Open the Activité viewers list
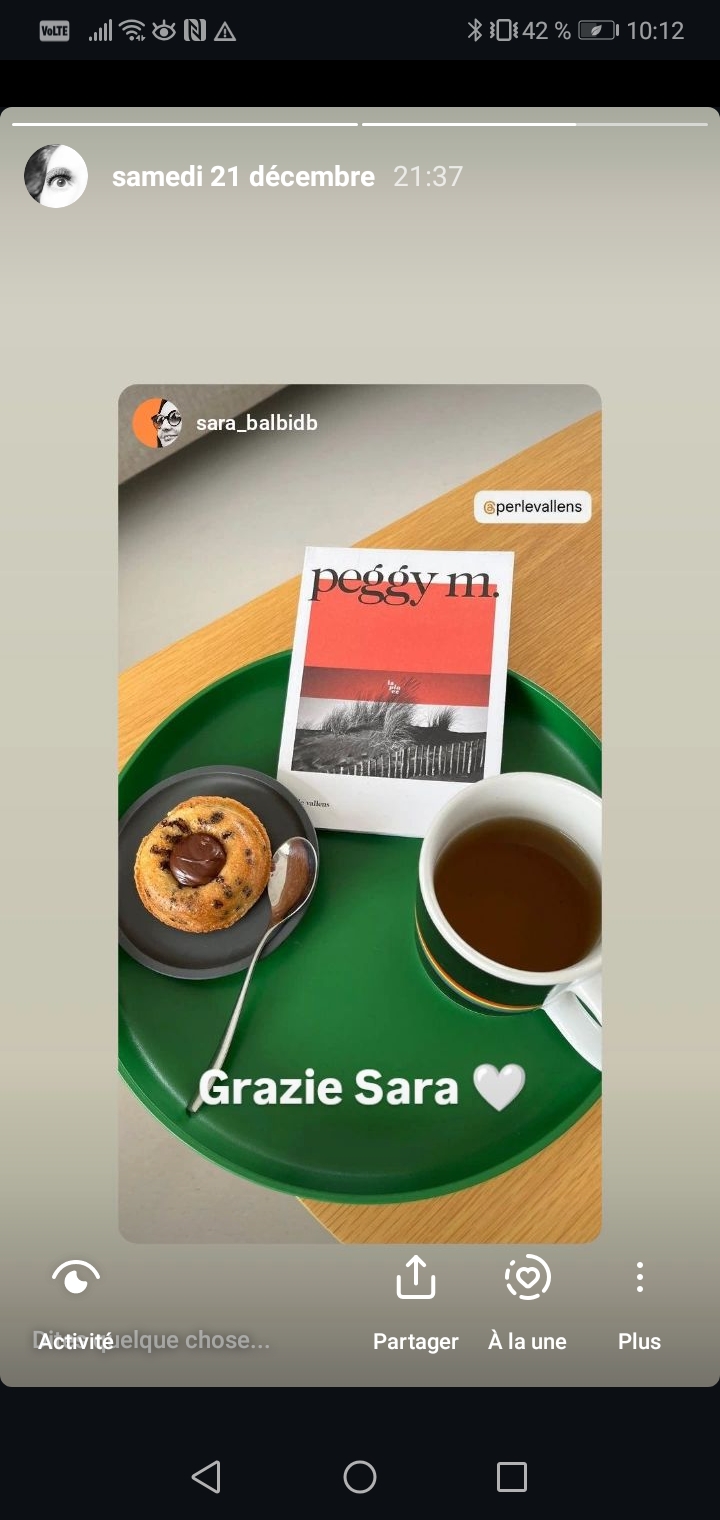Viewport: 720px width, 1520px height. click(76, 1300)
